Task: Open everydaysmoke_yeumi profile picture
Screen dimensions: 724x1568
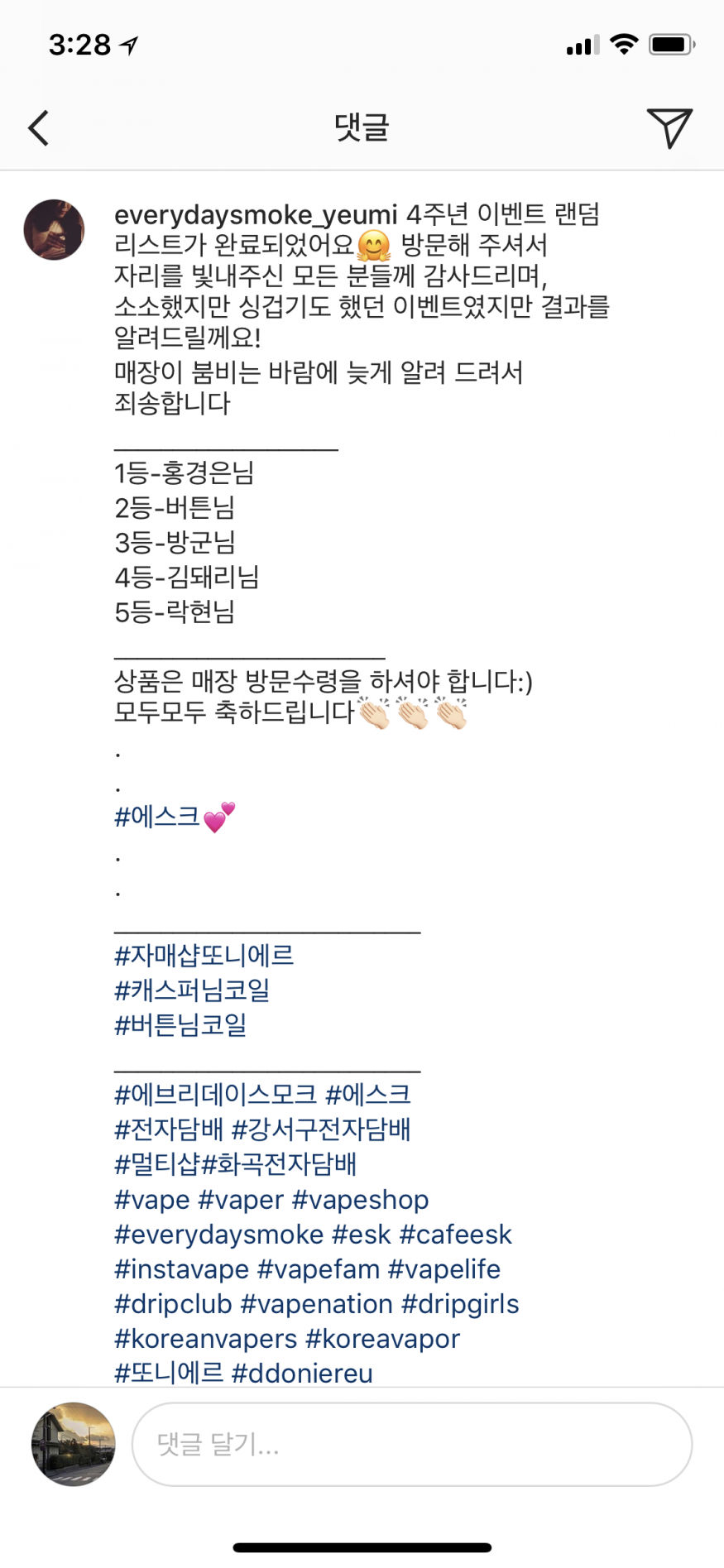Action: [x=54, y=229]
